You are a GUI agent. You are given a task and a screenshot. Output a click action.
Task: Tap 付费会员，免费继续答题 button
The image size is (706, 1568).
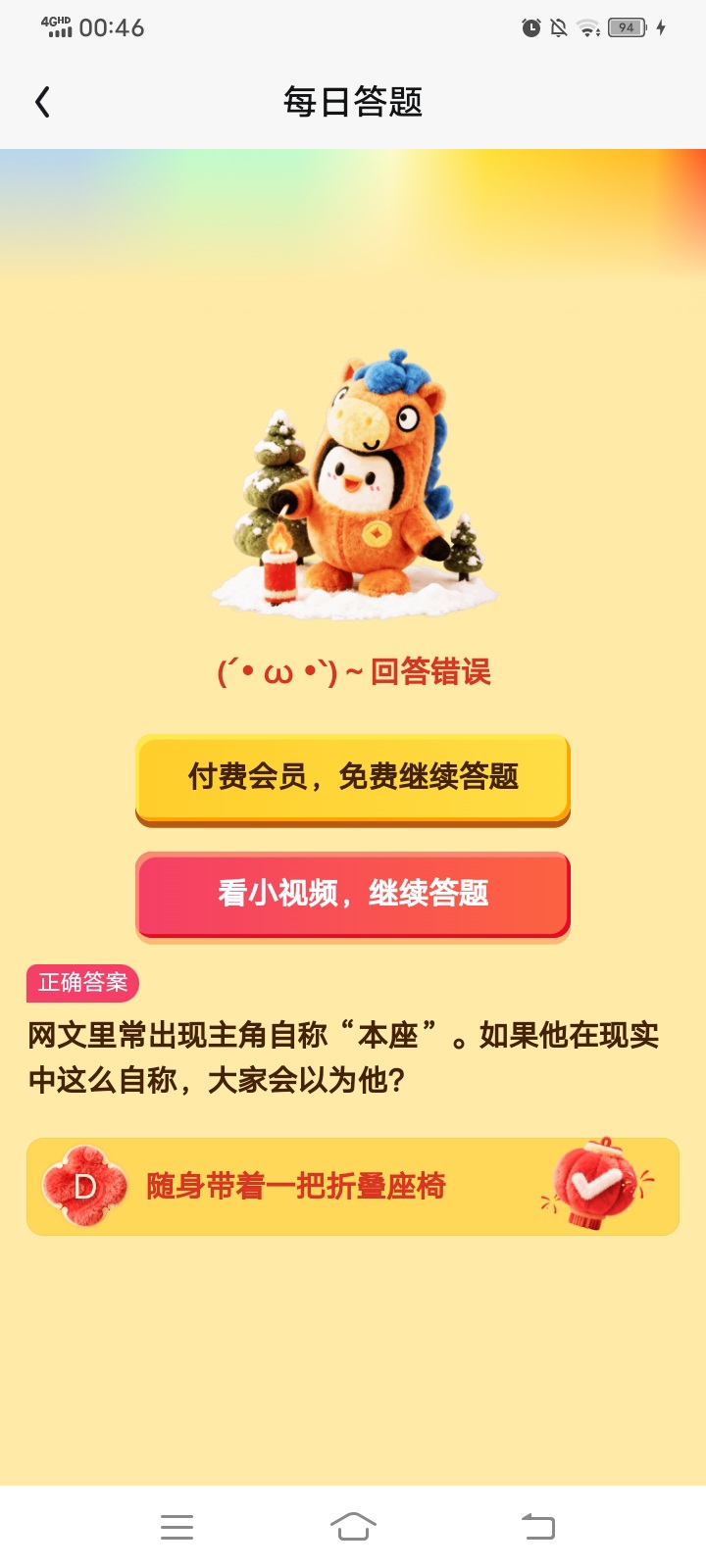(x=352, y=777)
